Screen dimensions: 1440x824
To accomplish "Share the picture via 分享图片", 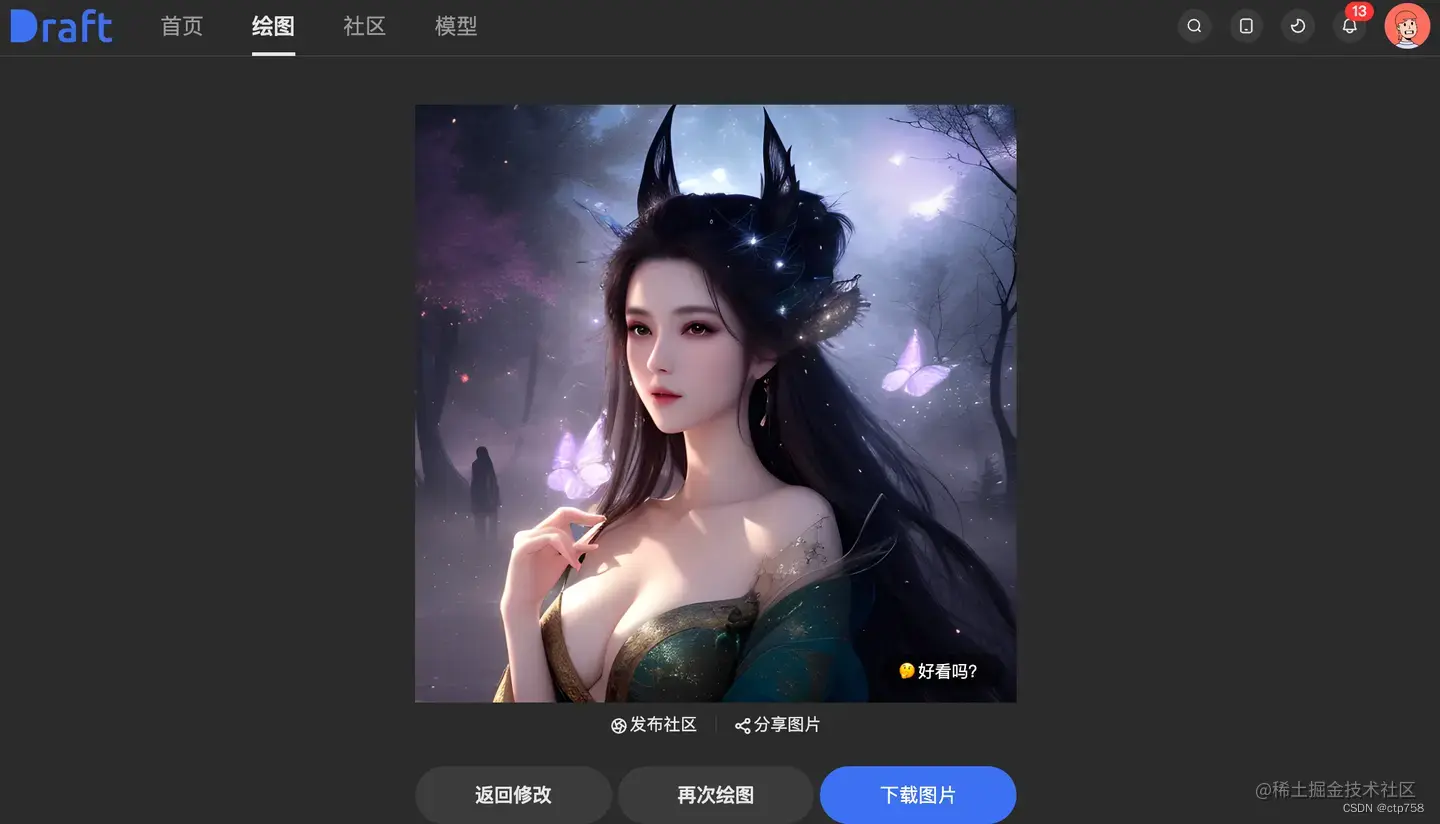I will 778,725.
